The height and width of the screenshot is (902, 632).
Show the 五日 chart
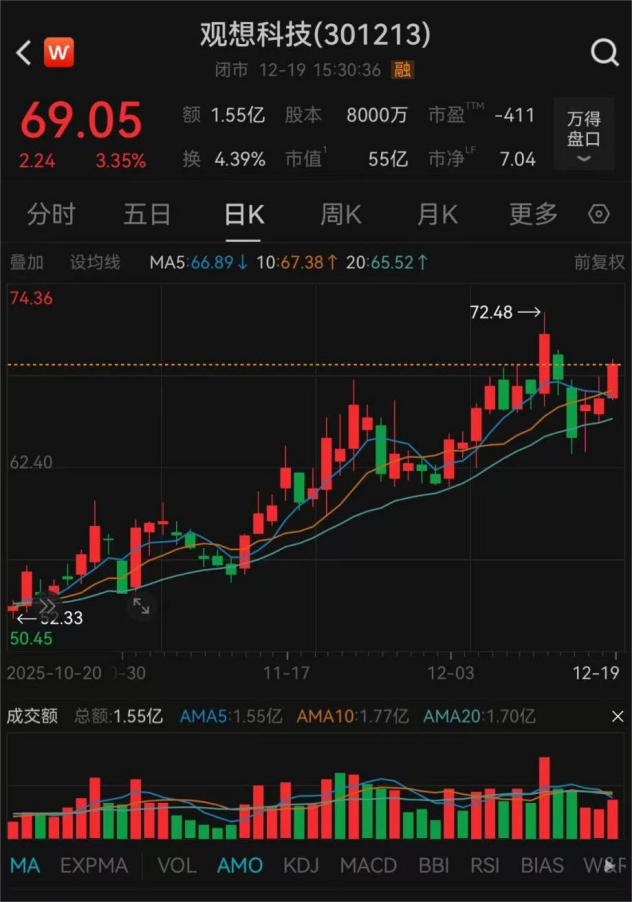point(147,214)
